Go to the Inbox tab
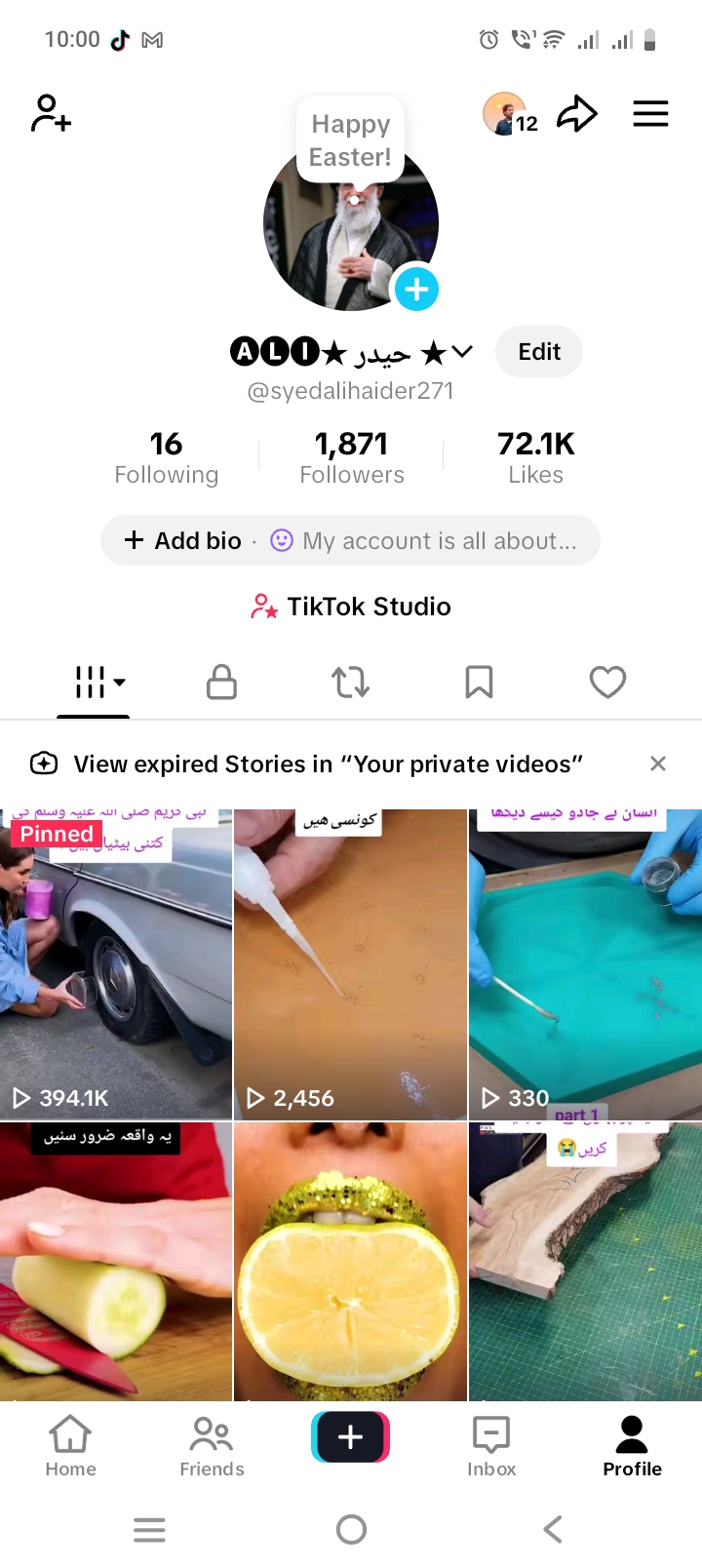 tap(491, 1446)
